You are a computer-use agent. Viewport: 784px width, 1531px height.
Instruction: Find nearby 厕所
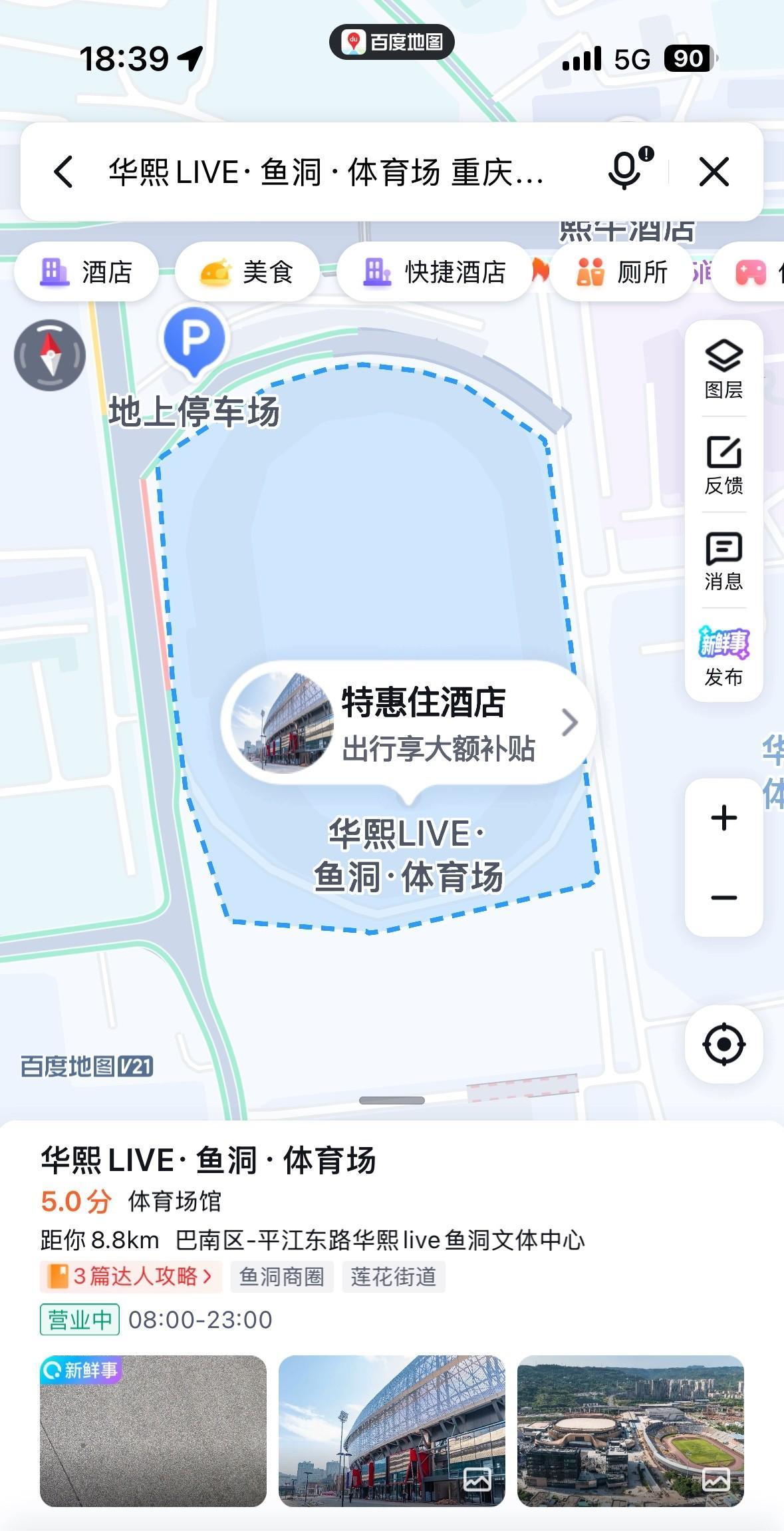click(x=622, y=272)
